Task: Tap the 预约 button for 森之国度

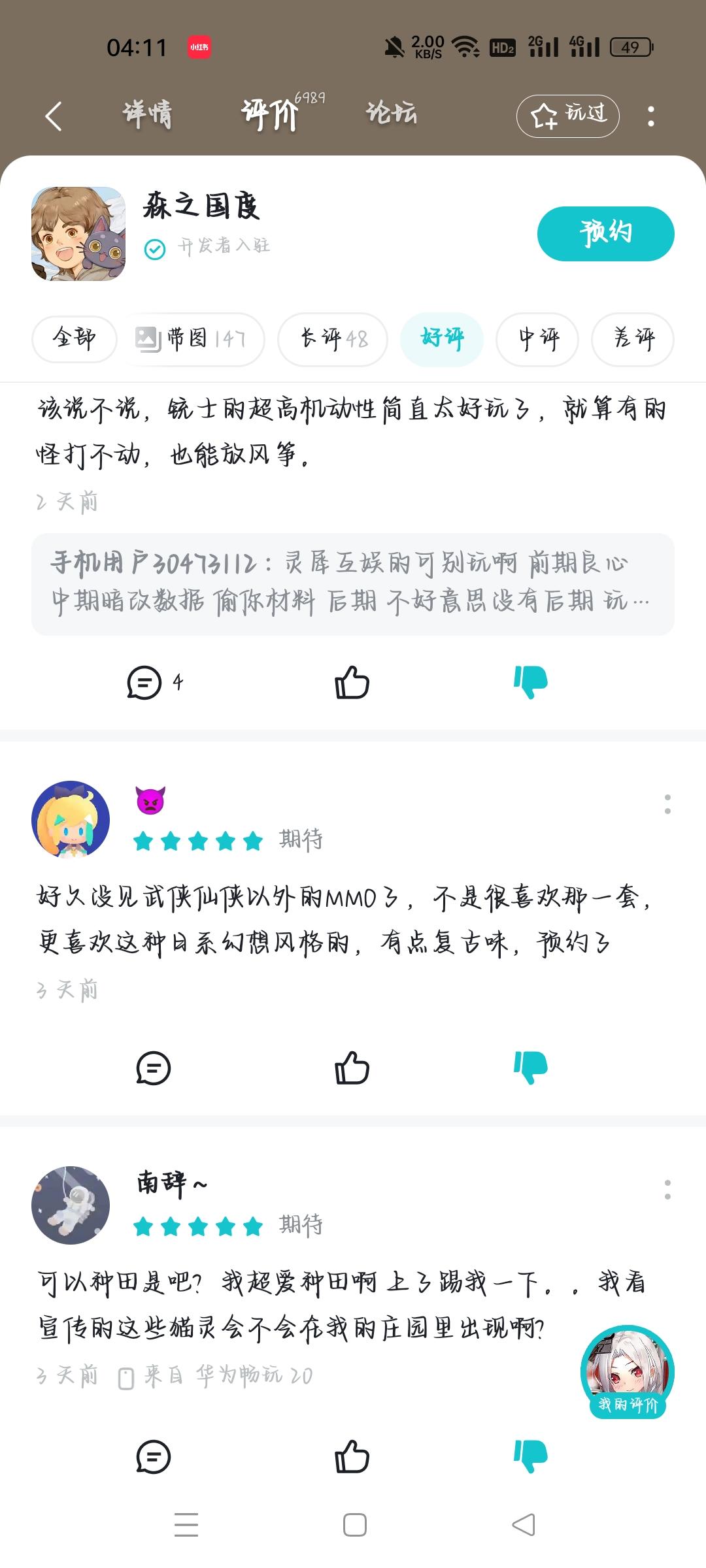Action: [x=605, y=233]
